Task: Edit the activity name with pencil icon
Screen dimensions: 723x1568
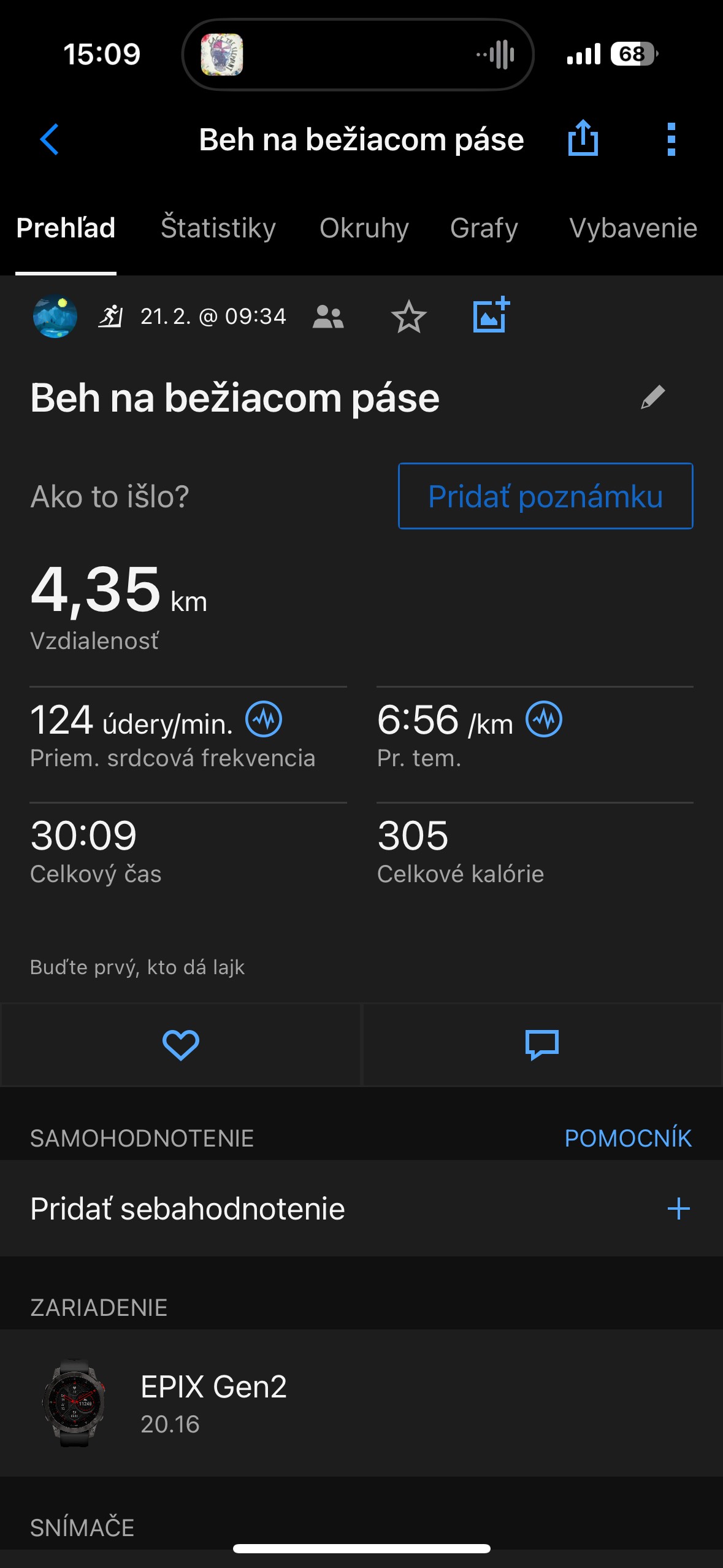Action: point(652,396)
